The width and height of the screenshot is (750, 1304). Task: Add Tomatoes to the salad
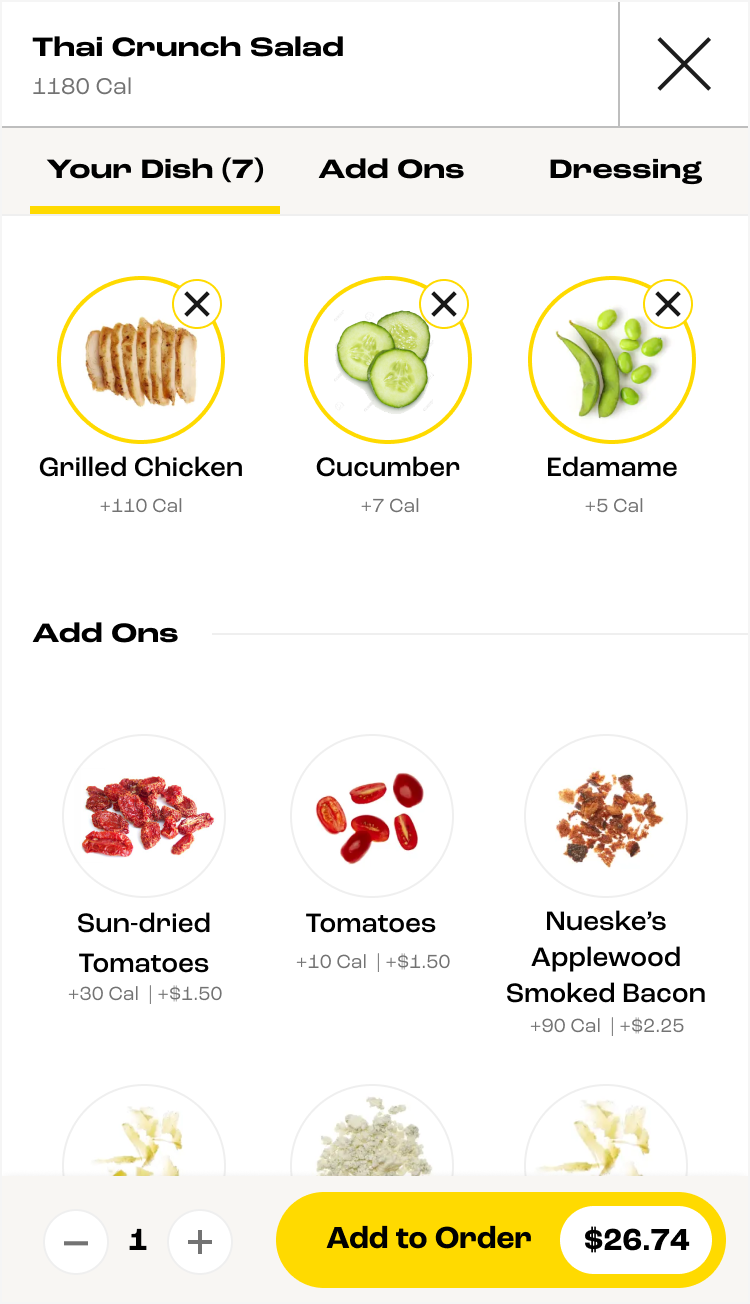coord(371,817)
